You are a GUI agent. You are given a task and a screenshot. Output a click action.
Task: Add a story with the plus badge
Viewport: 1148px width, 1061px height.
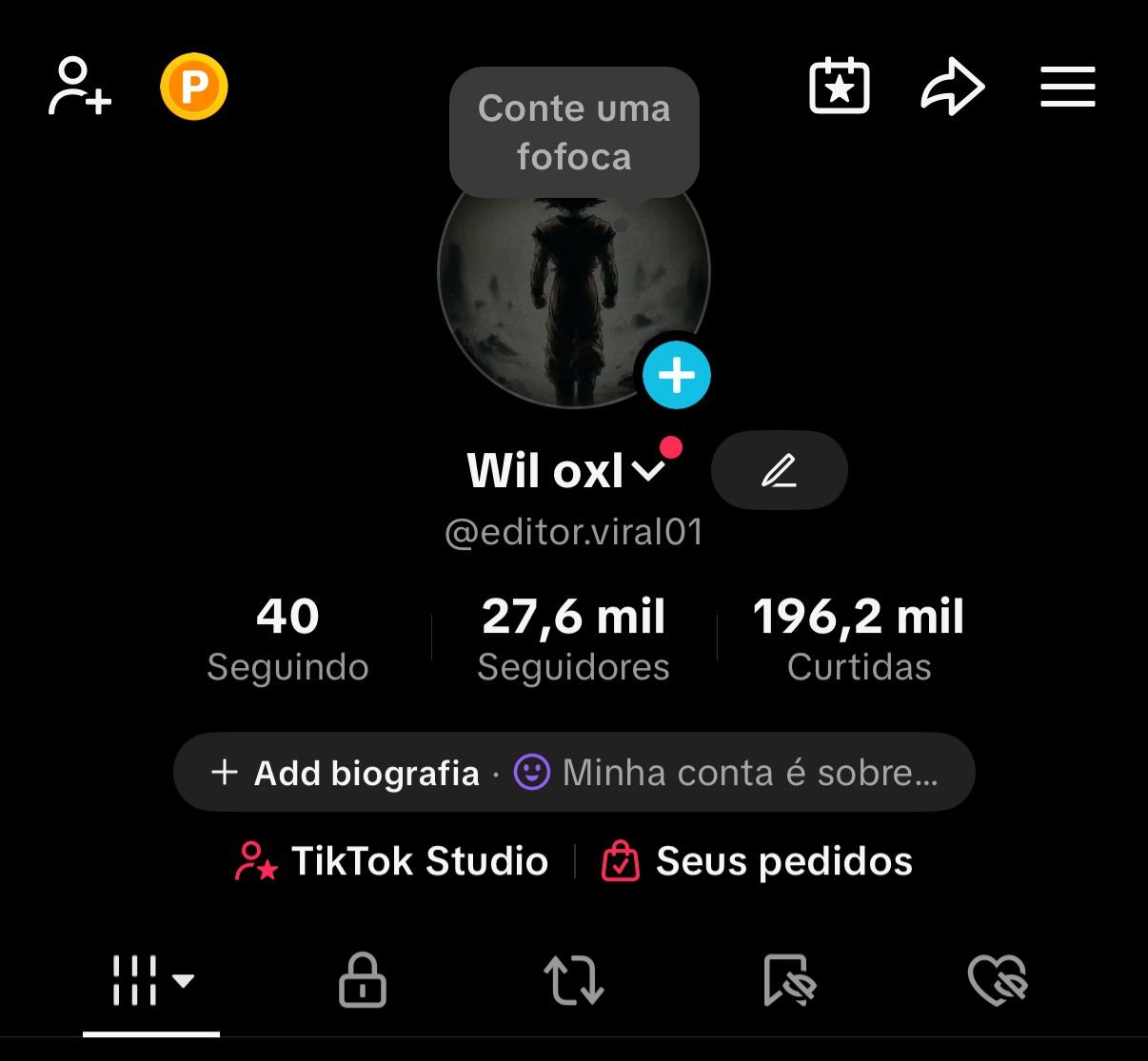pyautogui.click(x=676, y=375)
